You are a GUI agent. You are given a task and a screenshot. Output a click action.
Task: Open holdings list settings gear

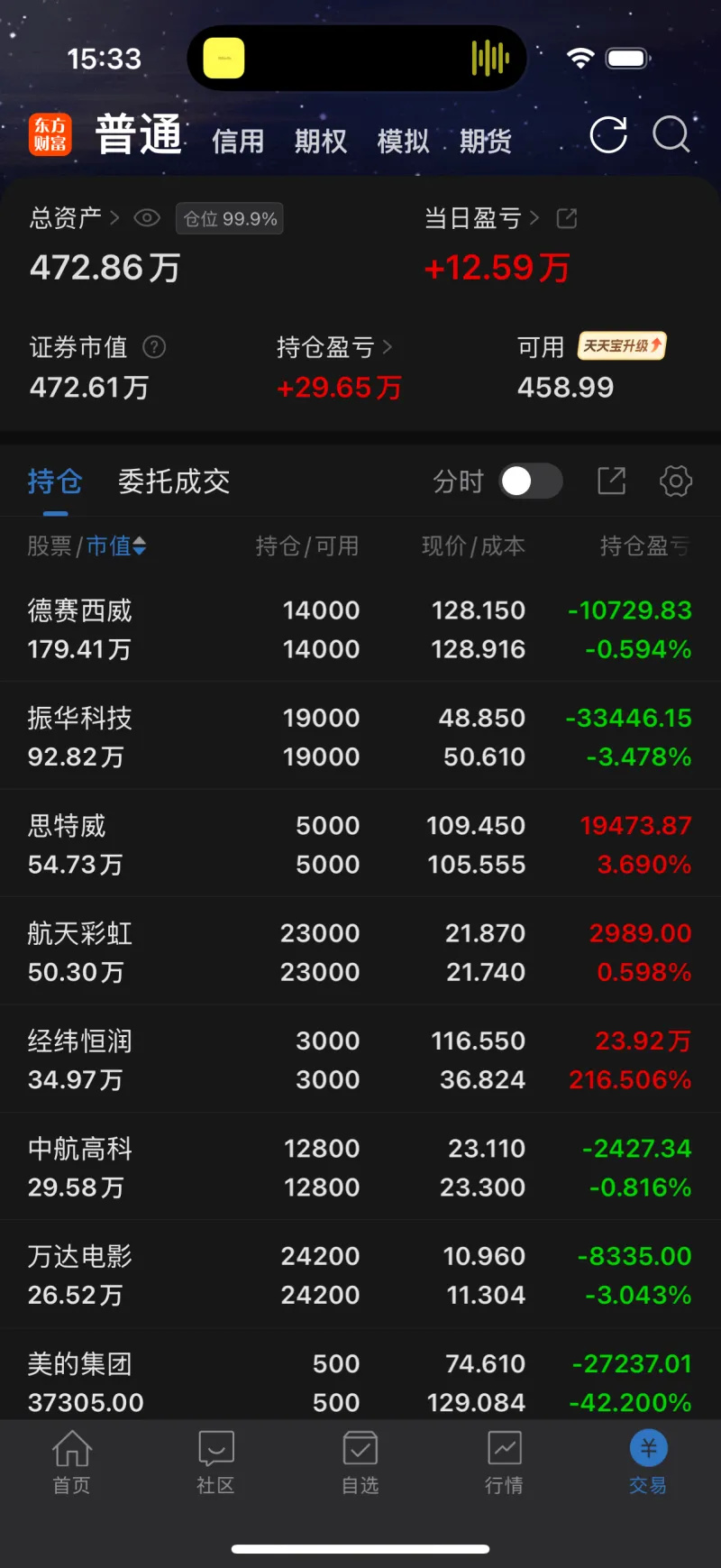(676, 481)
